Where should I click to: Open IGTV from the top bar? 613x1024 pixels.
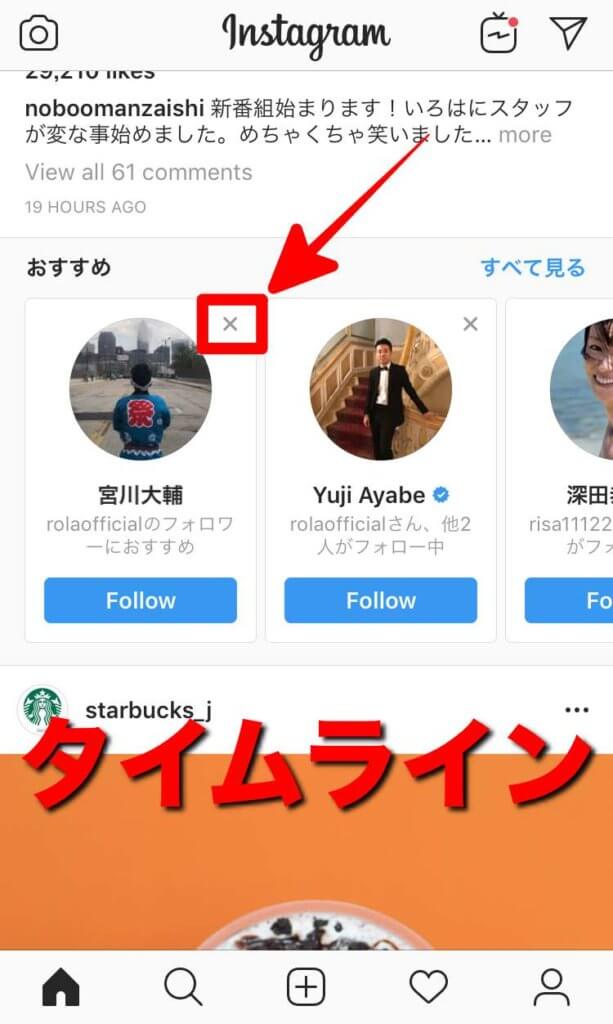click(x=497, y=34)
